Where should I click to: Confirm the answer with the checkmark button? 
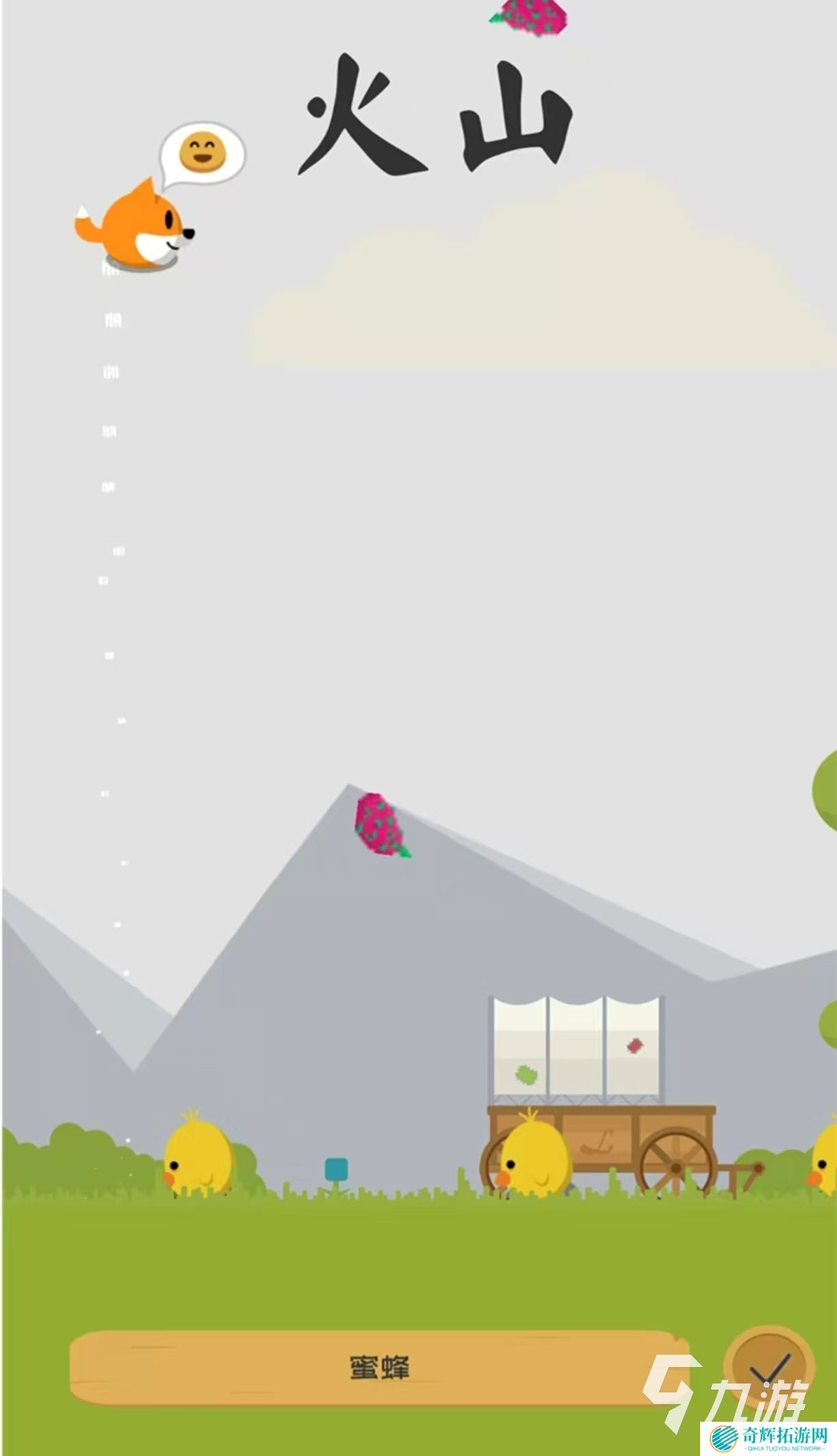point(768,1366)
